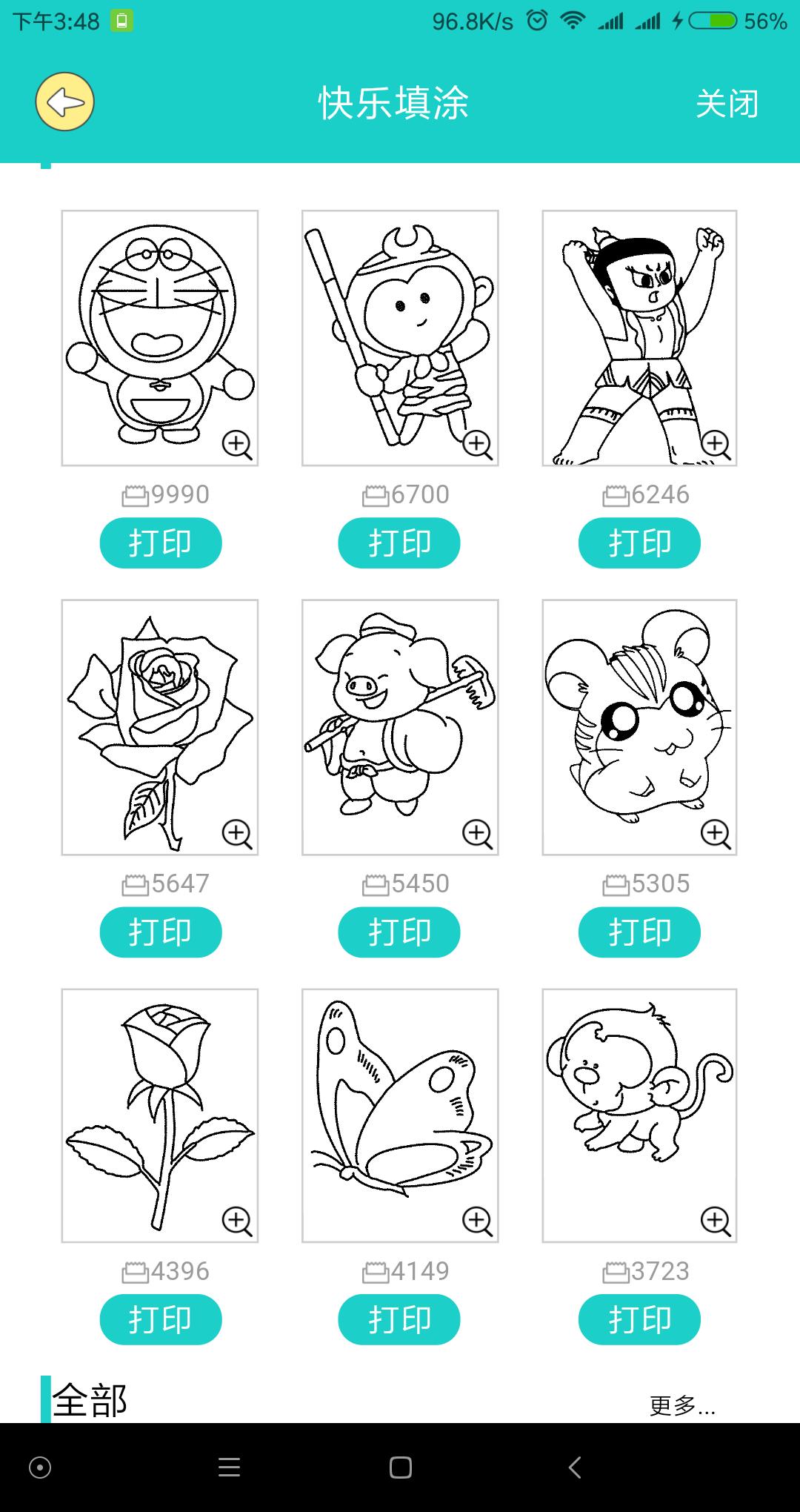Zoom in on the pig picture

tap(477, 834)
